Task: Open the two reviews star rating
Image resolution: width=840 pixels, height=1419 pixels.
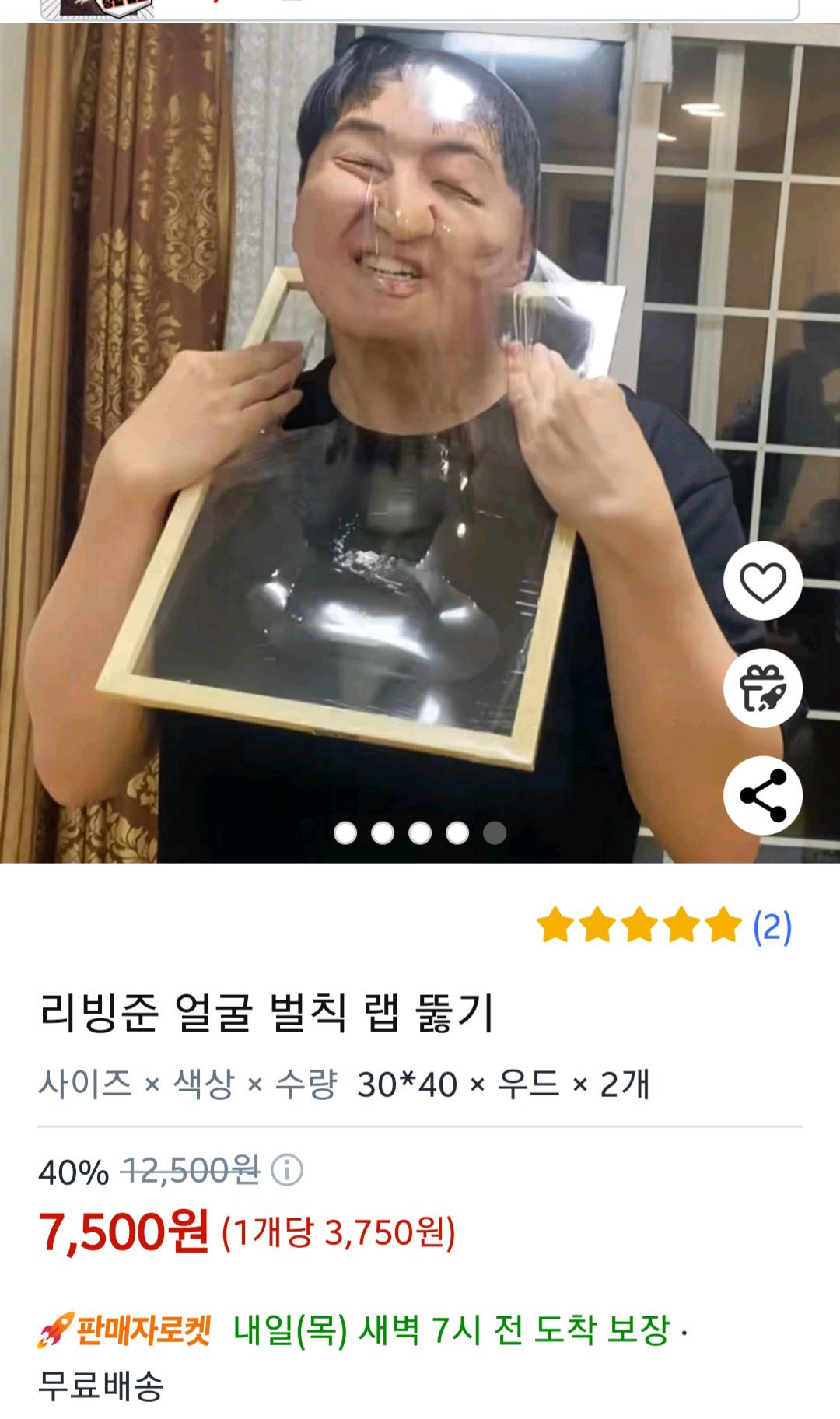Action: tap(663, 926)
